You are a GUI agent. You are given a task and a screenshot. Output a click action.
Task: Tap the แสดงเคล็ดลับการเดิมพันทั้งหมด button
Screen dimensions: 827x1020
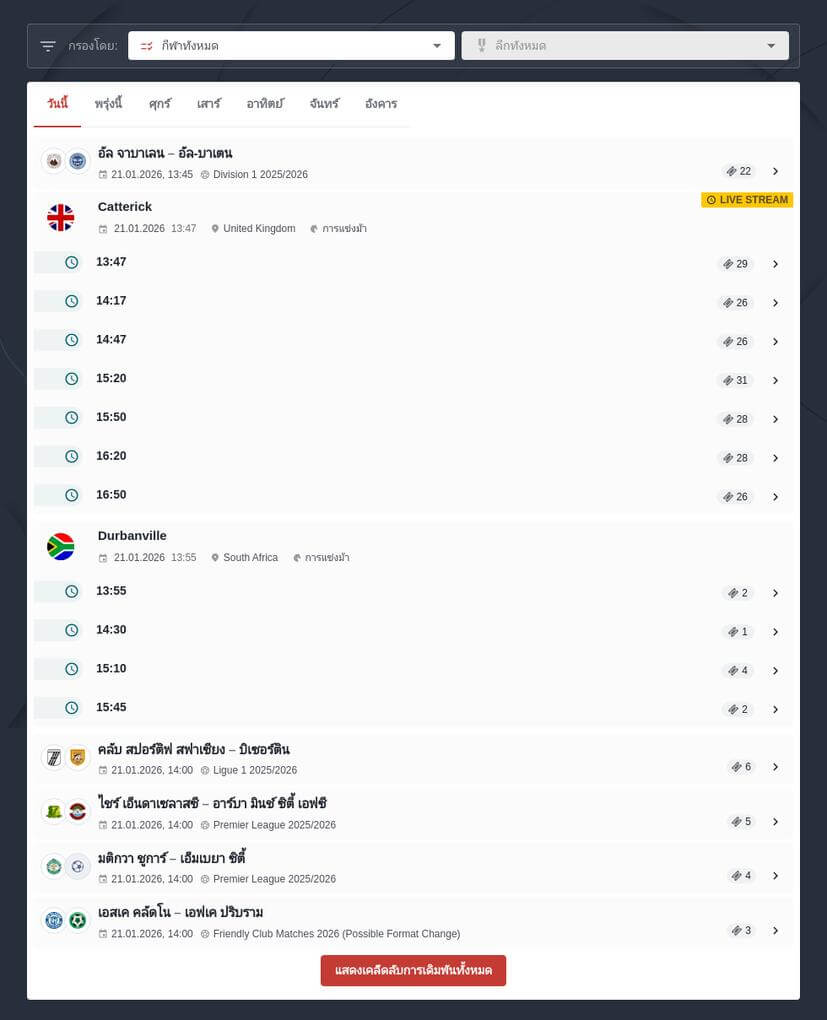pos(413,970)
